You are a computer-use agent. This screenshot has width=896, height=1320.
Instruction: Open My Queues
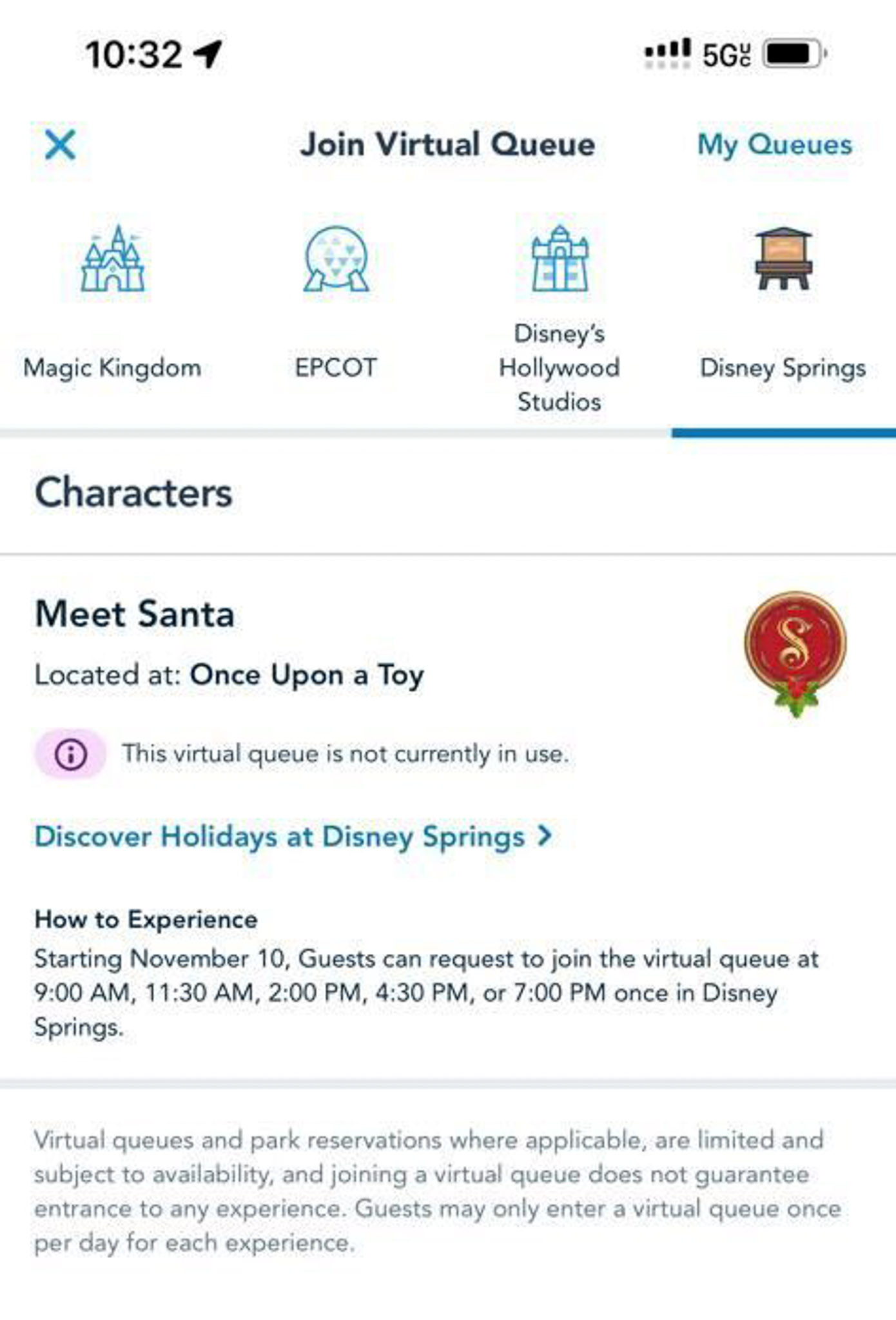point(774,144)
